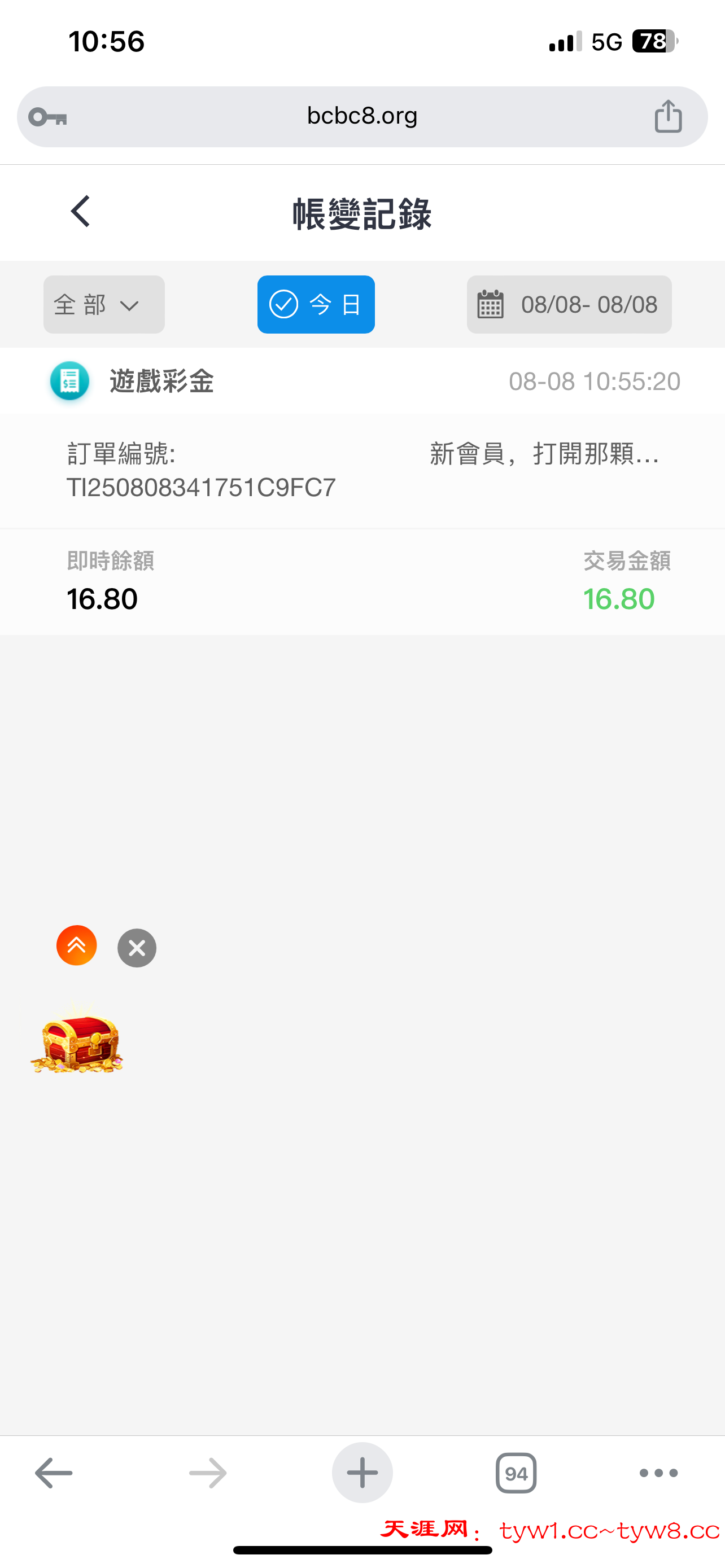Share the page via browser share icon

pyautogui.click(x=668, y=116)
